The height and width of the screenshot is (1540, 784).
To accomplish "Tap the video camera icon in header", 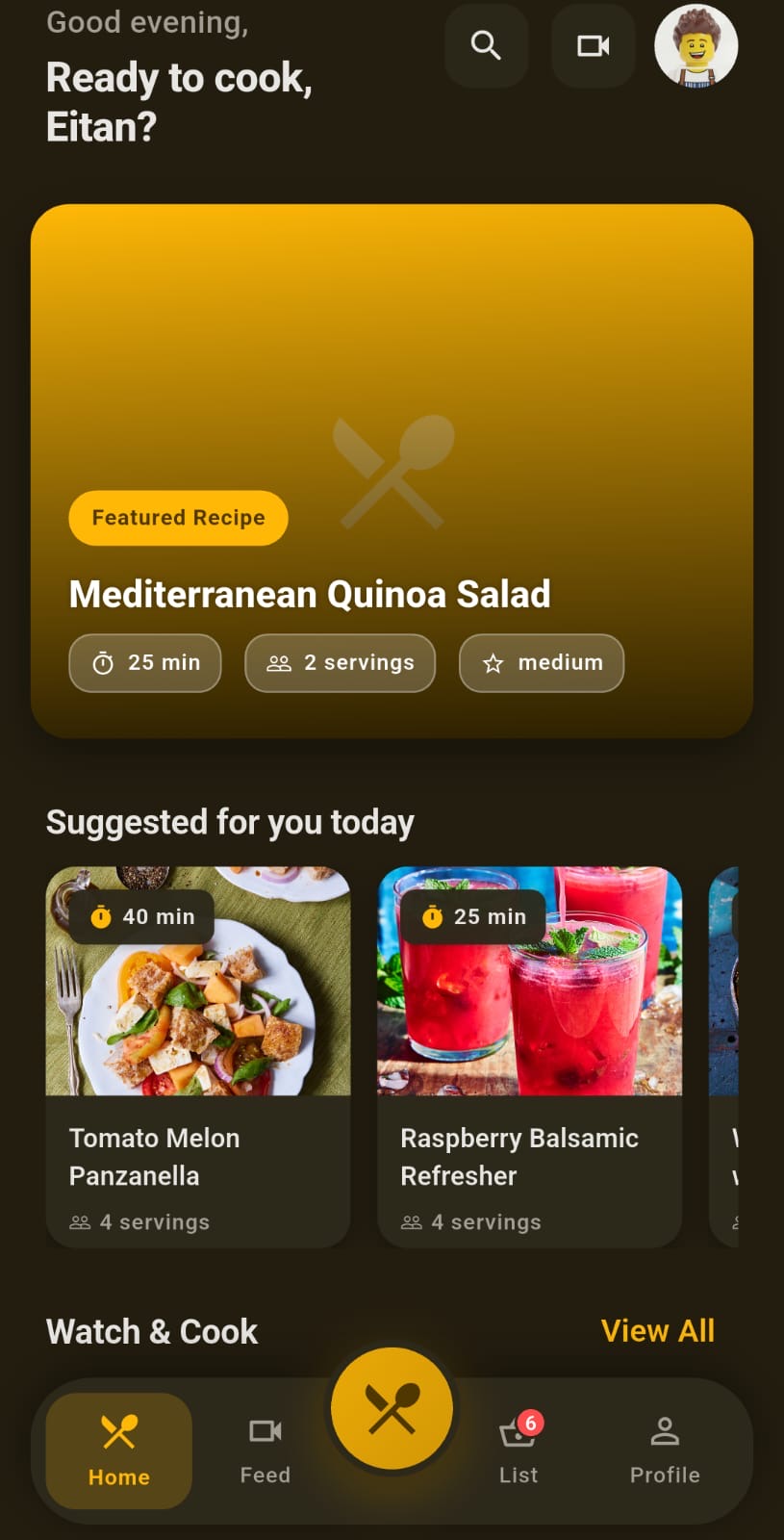I will point(593,45).
